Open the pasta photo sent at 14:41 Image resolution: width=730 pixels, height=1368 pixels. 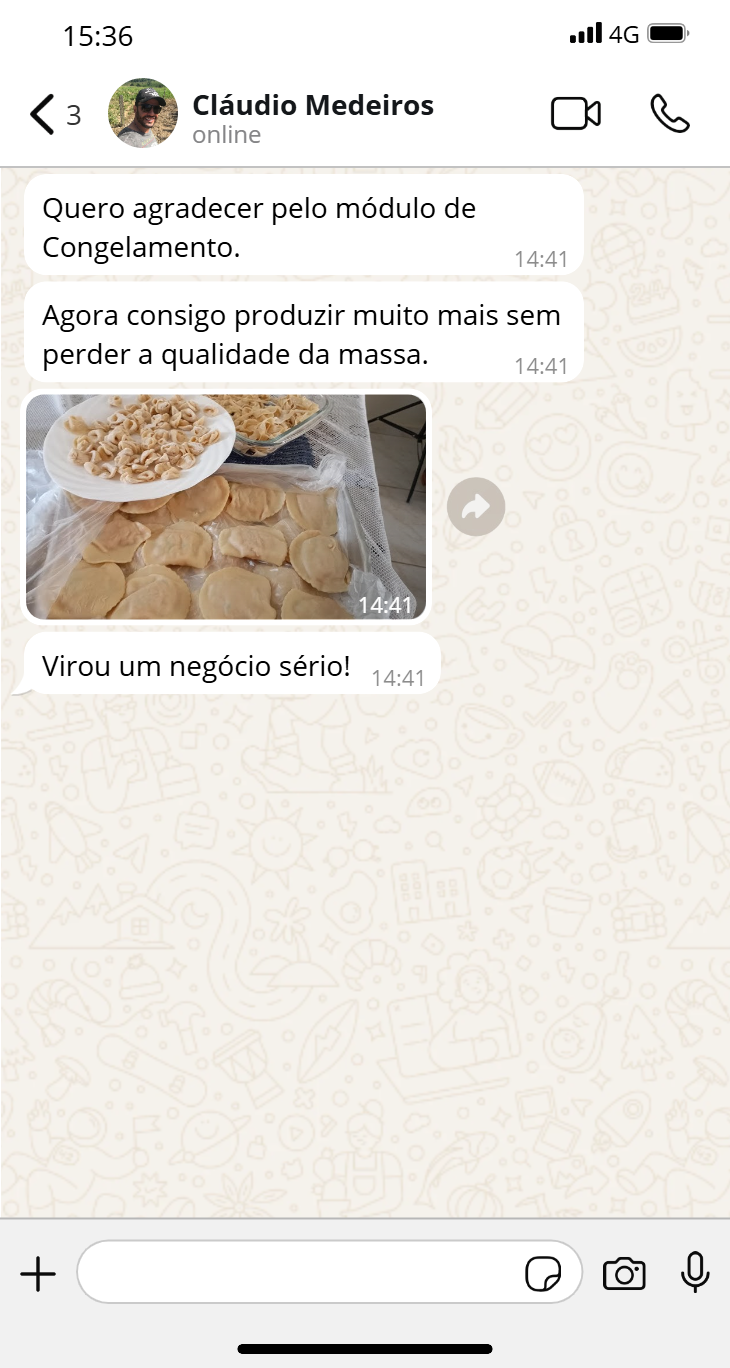click(x=226, y=507)
